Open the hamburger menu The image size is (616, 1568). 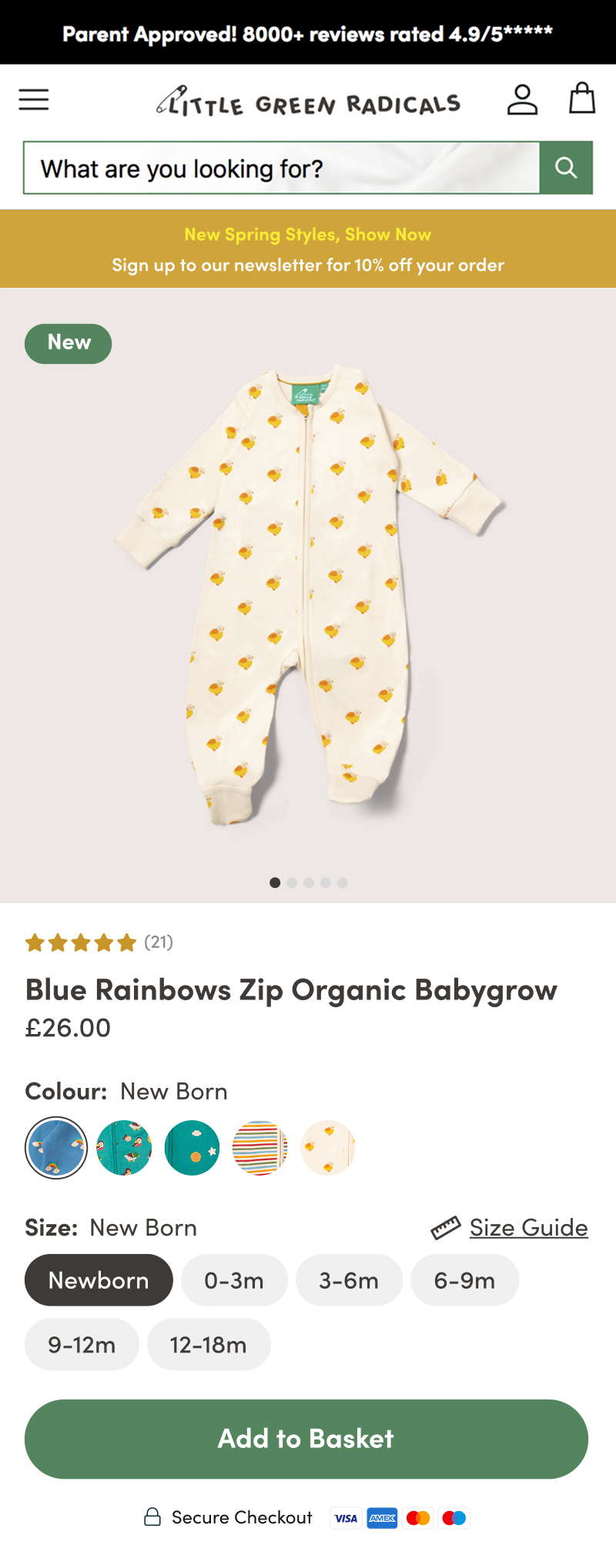pos(34,100)
